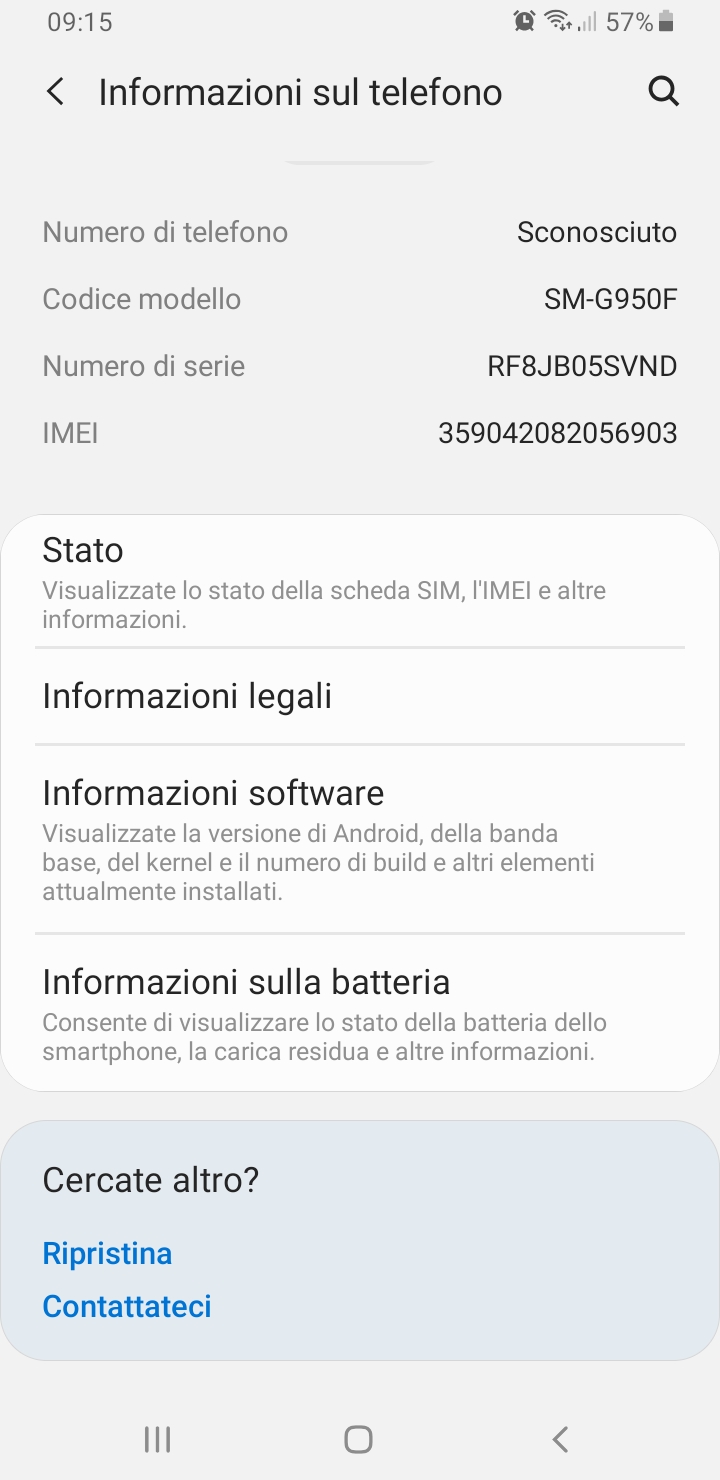
Task: Tap the Contattateci link
Action: point(127,1306)
